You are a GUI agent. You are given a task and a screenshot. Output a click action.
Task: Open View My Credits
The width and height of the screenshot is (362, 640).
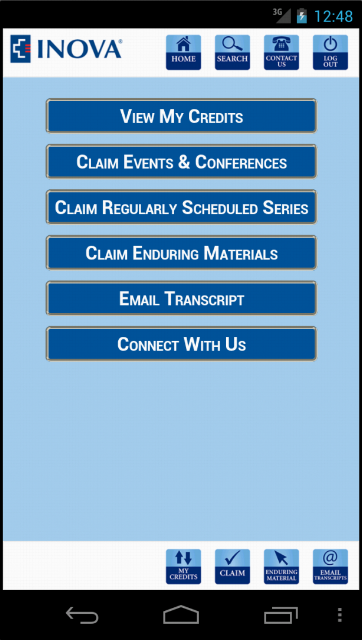click(x=181, y=116)
